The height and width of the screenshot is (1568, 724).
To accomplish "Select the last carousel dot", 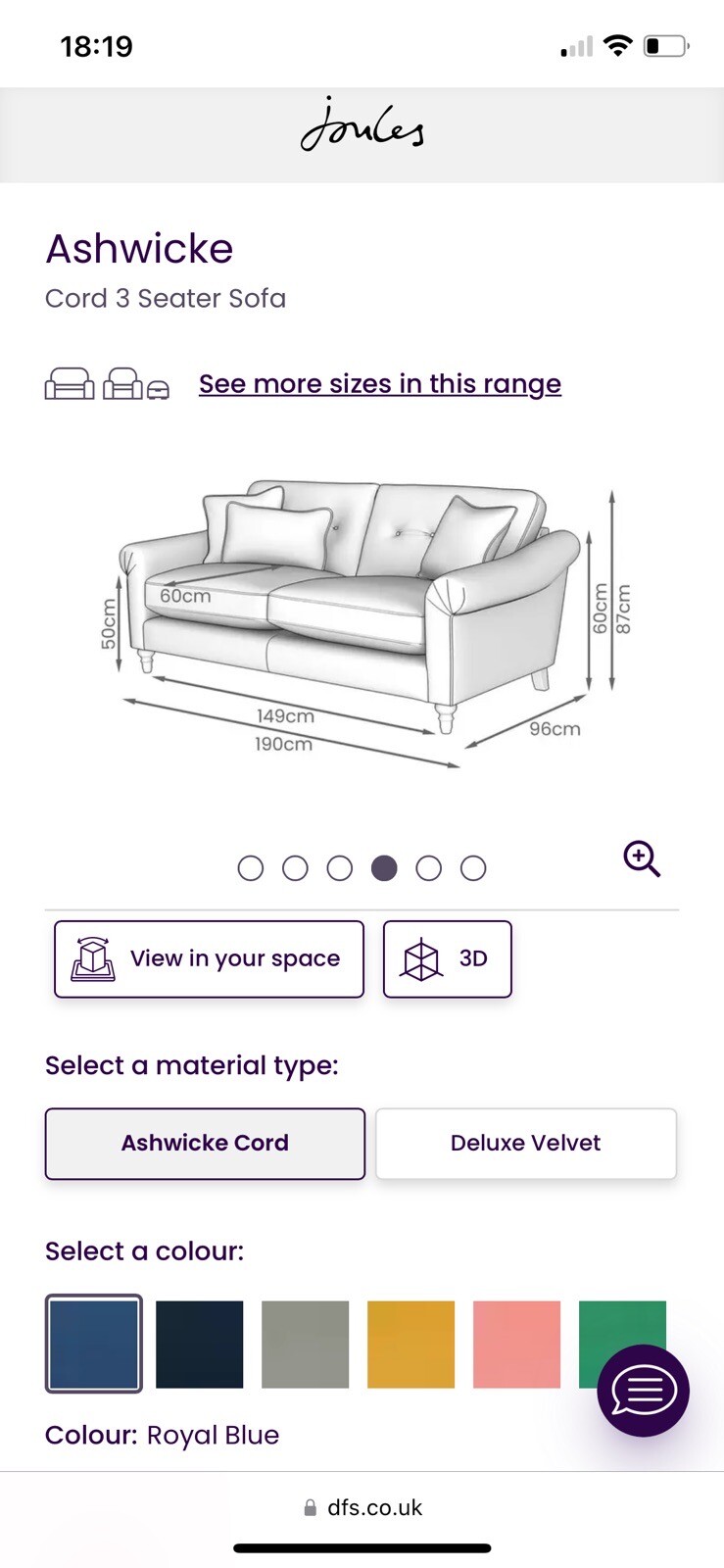I will 473,867.
